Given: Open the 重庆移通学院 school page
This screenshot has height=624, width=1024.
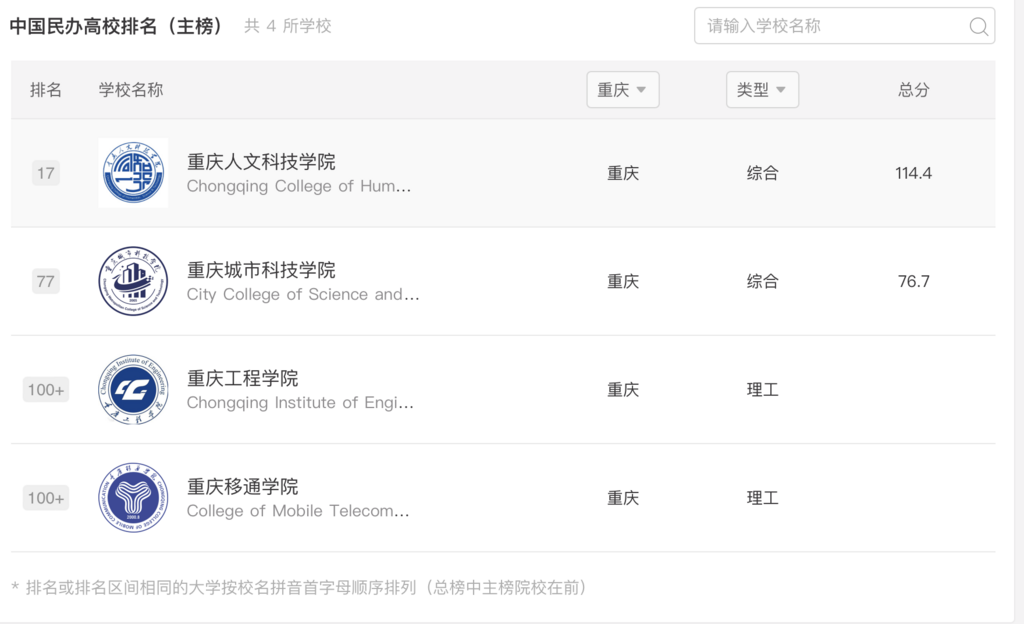Looking at the screenshot, I should click(242, 487).
